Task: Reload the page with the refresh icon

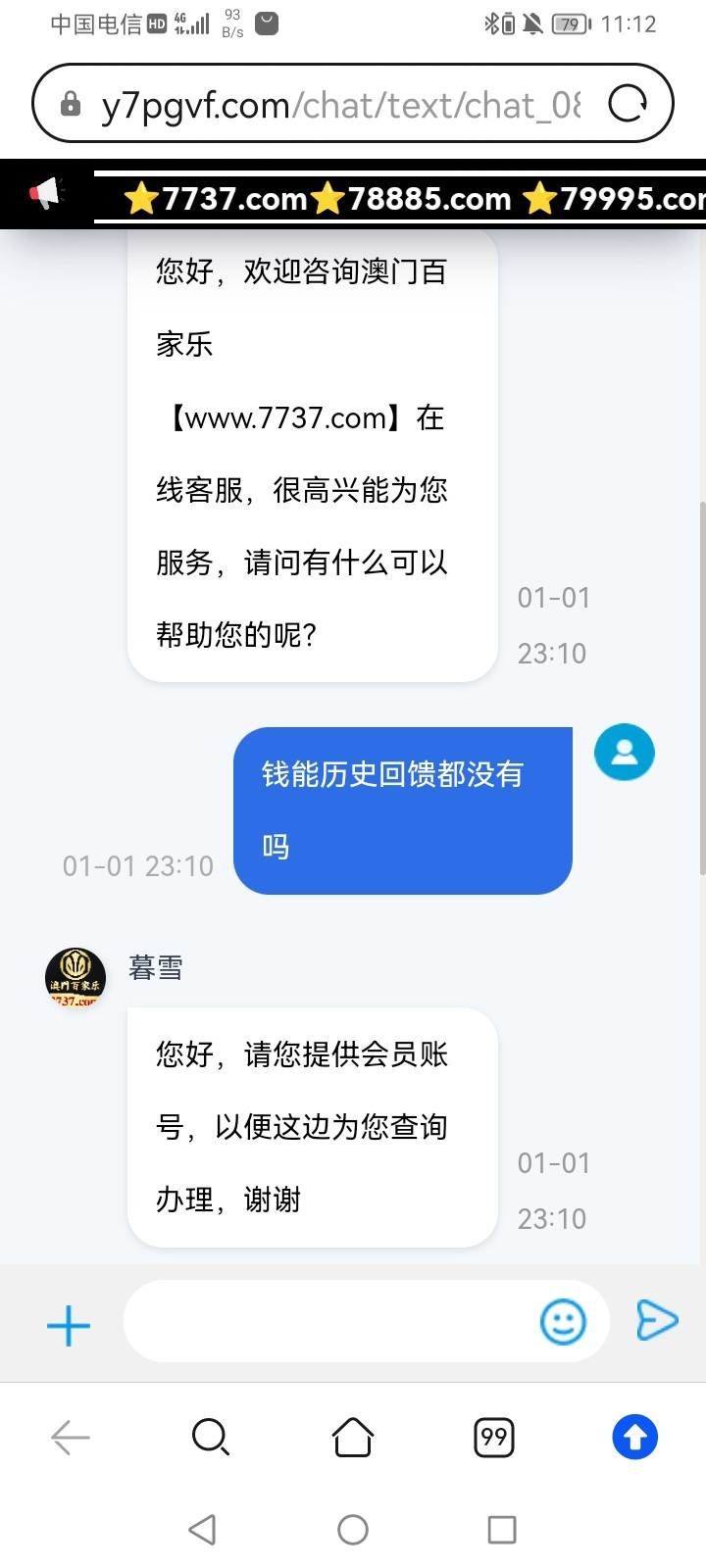Action: tap(628, 104)
